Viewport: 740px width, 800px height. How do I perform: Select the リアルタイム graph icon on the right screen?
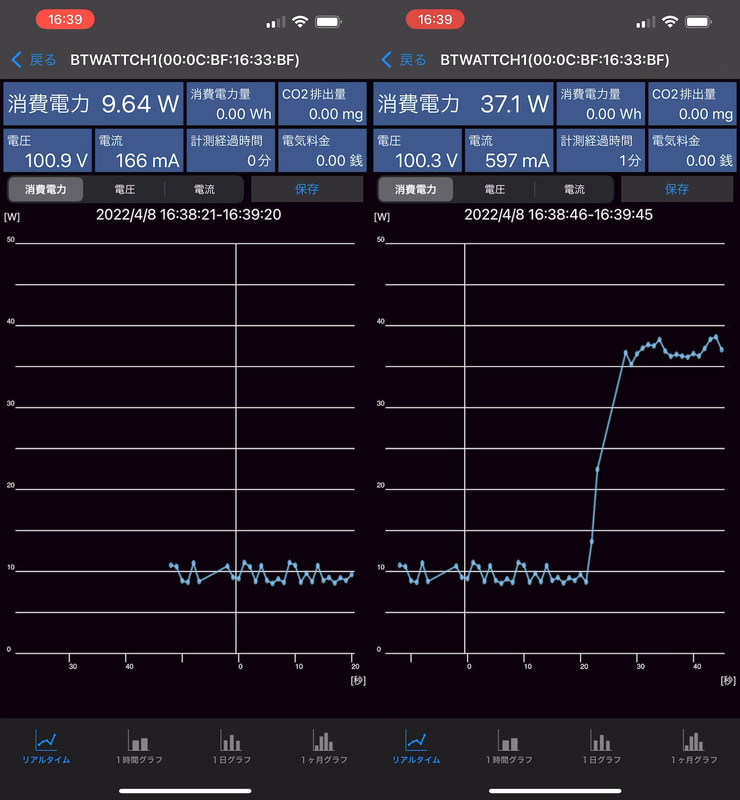pos(415,742)
